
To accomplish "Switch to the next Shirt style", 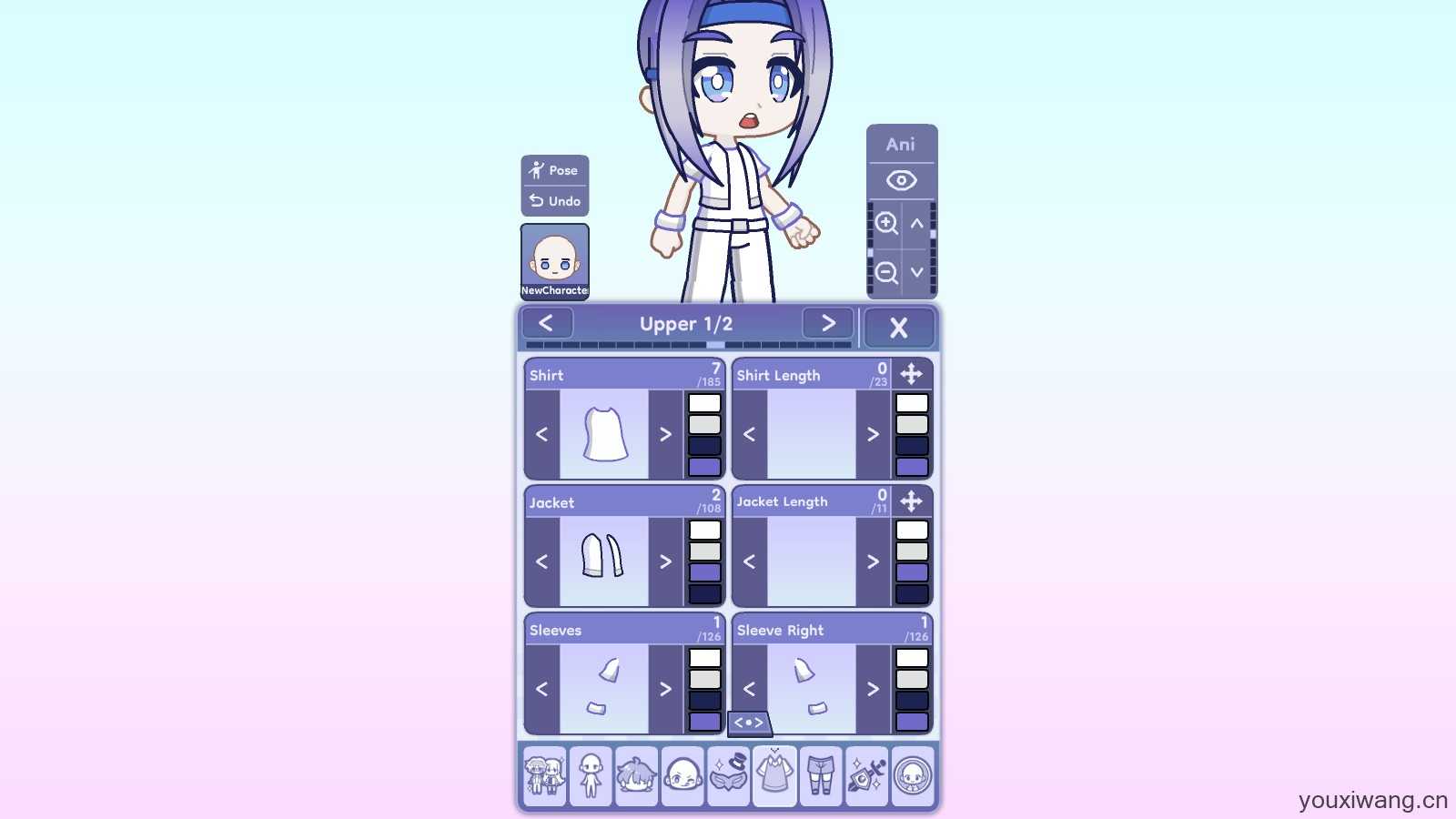I will 665,434.
